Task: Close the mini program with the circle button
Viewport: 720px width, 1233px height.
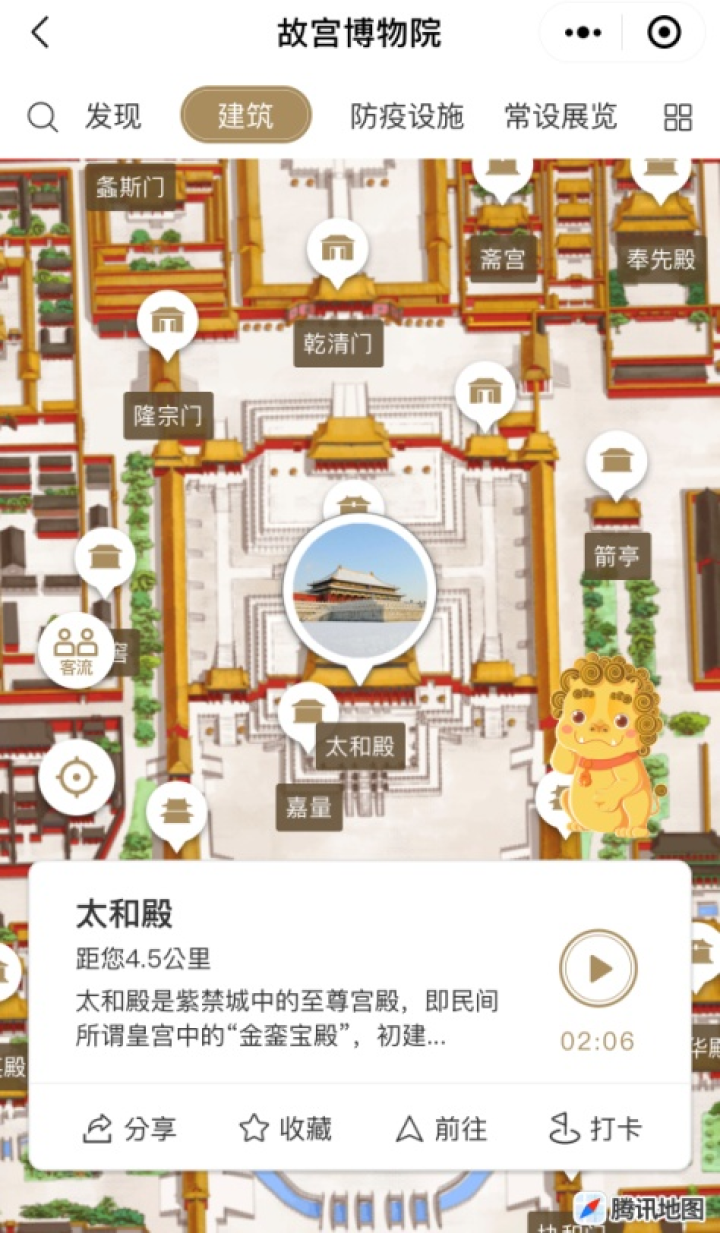Action: 664,33
